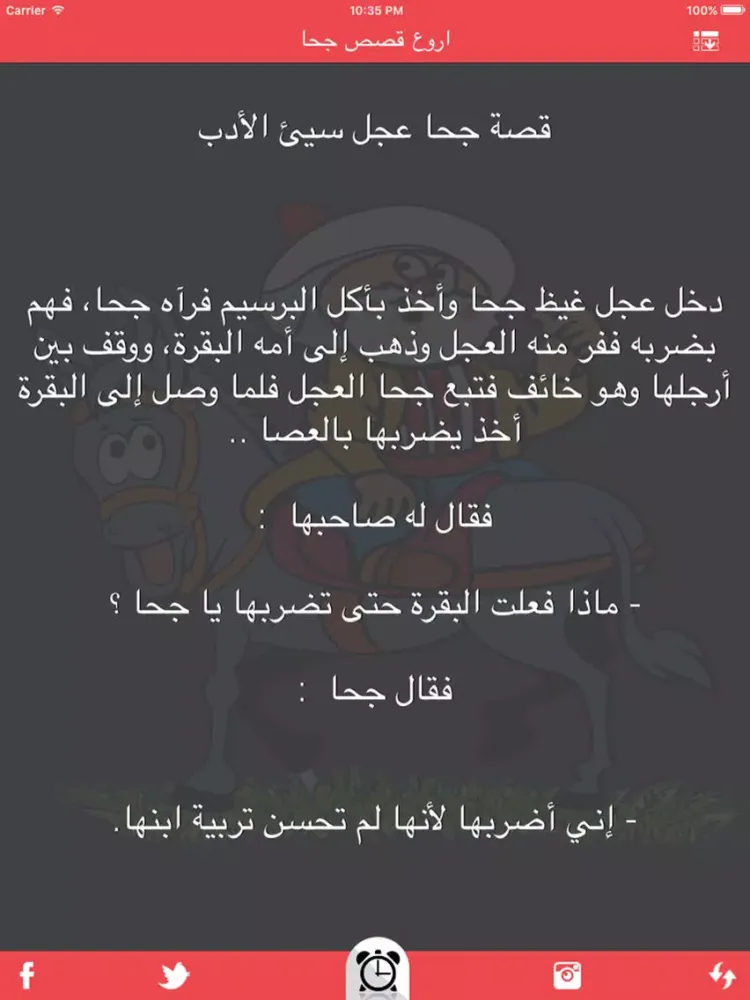The image size is (750, 1000).
Task: Share this story on Facebook
Action: 27,974
